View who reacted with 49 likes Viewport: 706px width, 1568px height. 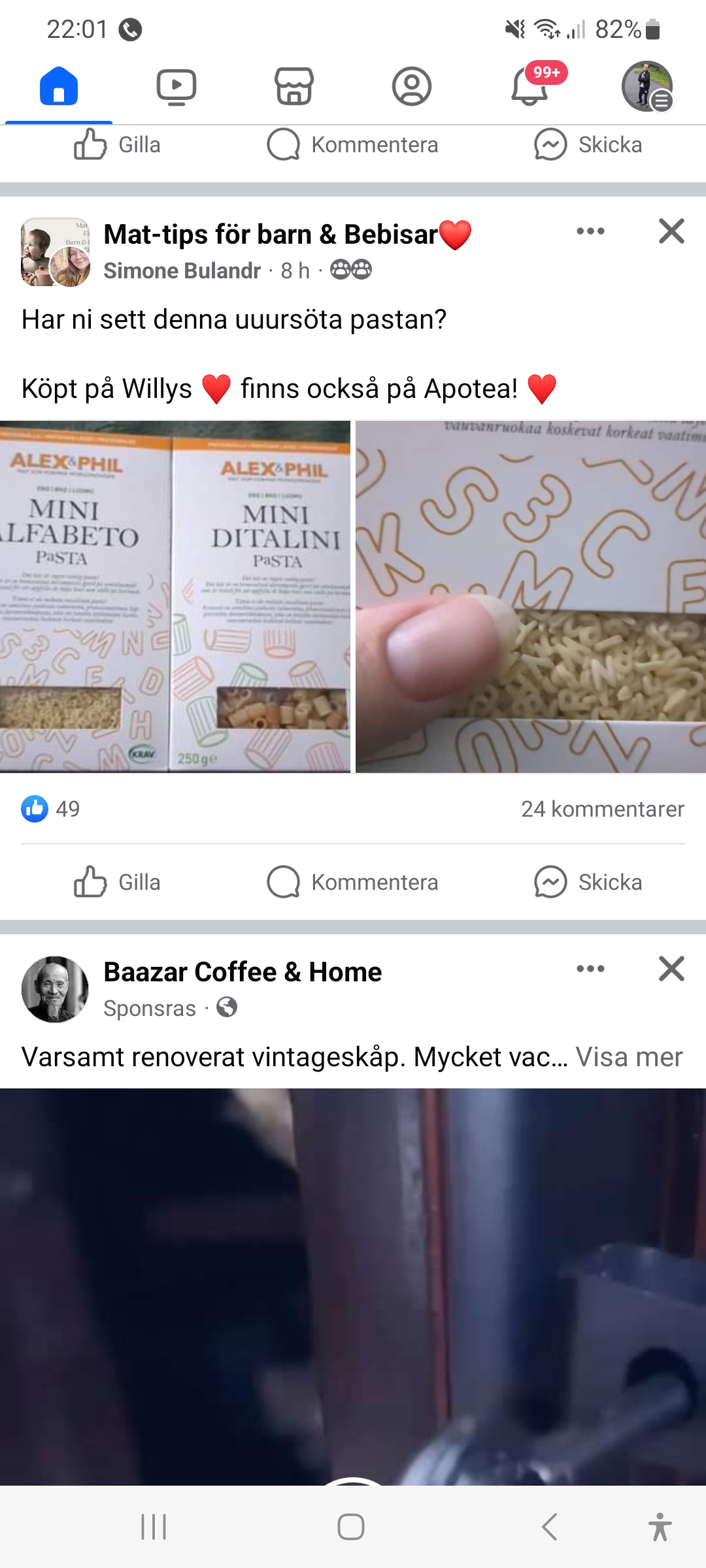[51, 809]
